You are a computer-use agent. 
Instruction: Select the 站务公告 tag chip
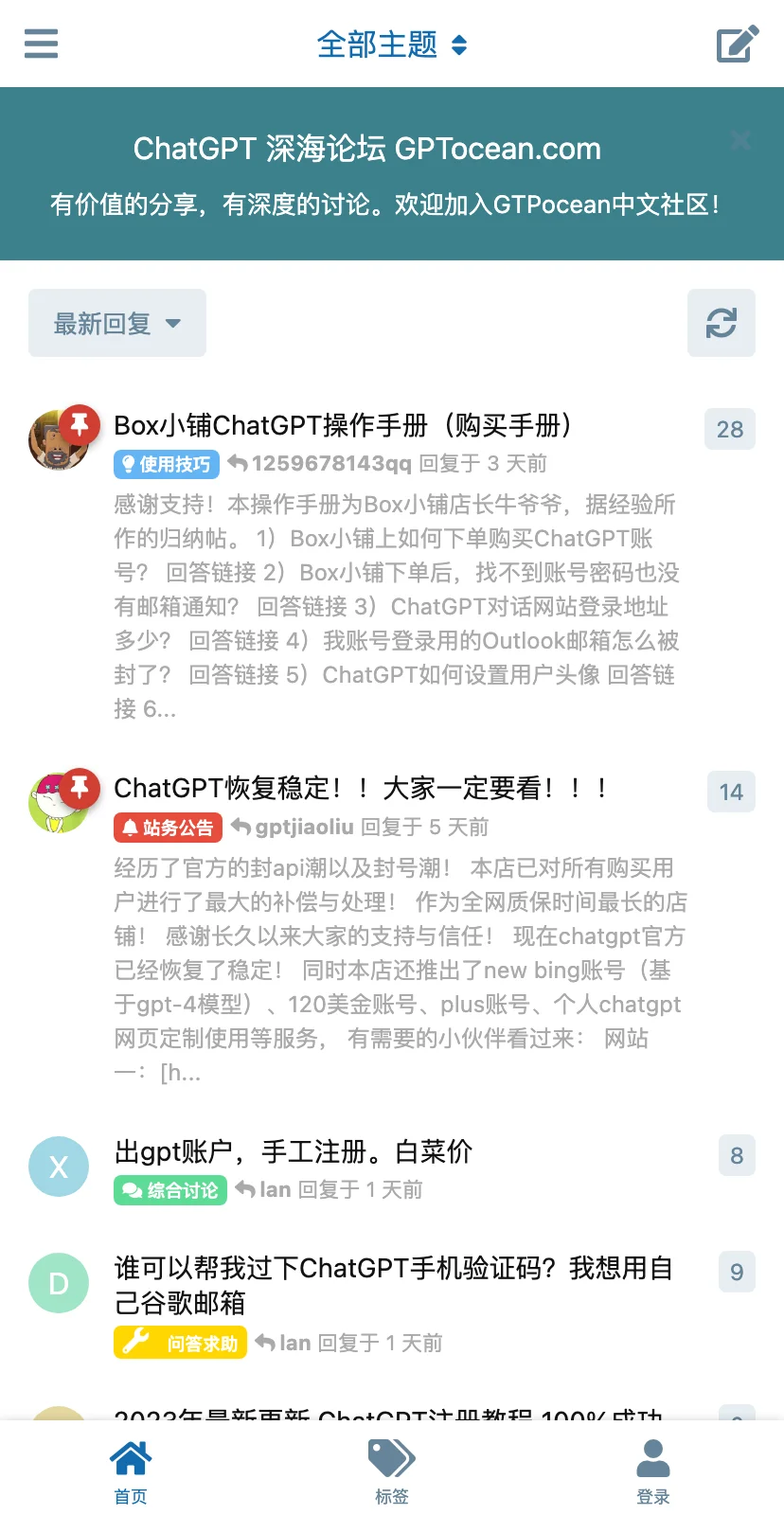point(169,828)
